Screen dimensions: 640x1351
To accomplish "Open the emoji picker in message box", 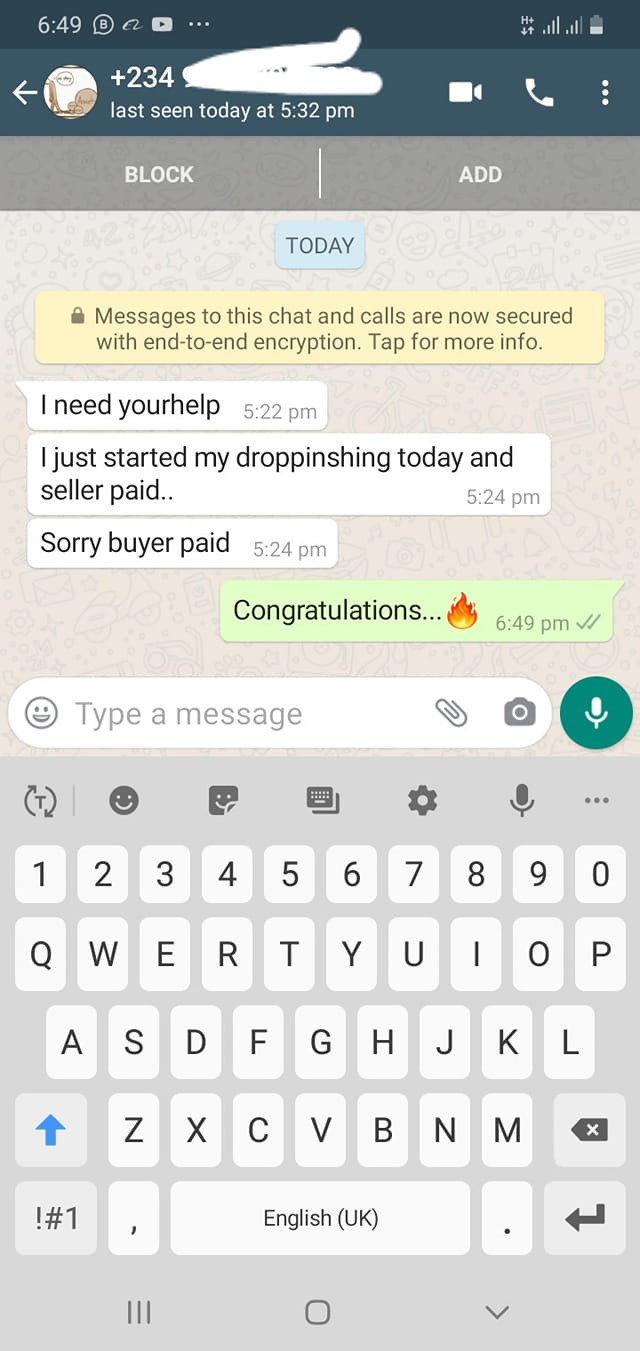I will [41, 714].
